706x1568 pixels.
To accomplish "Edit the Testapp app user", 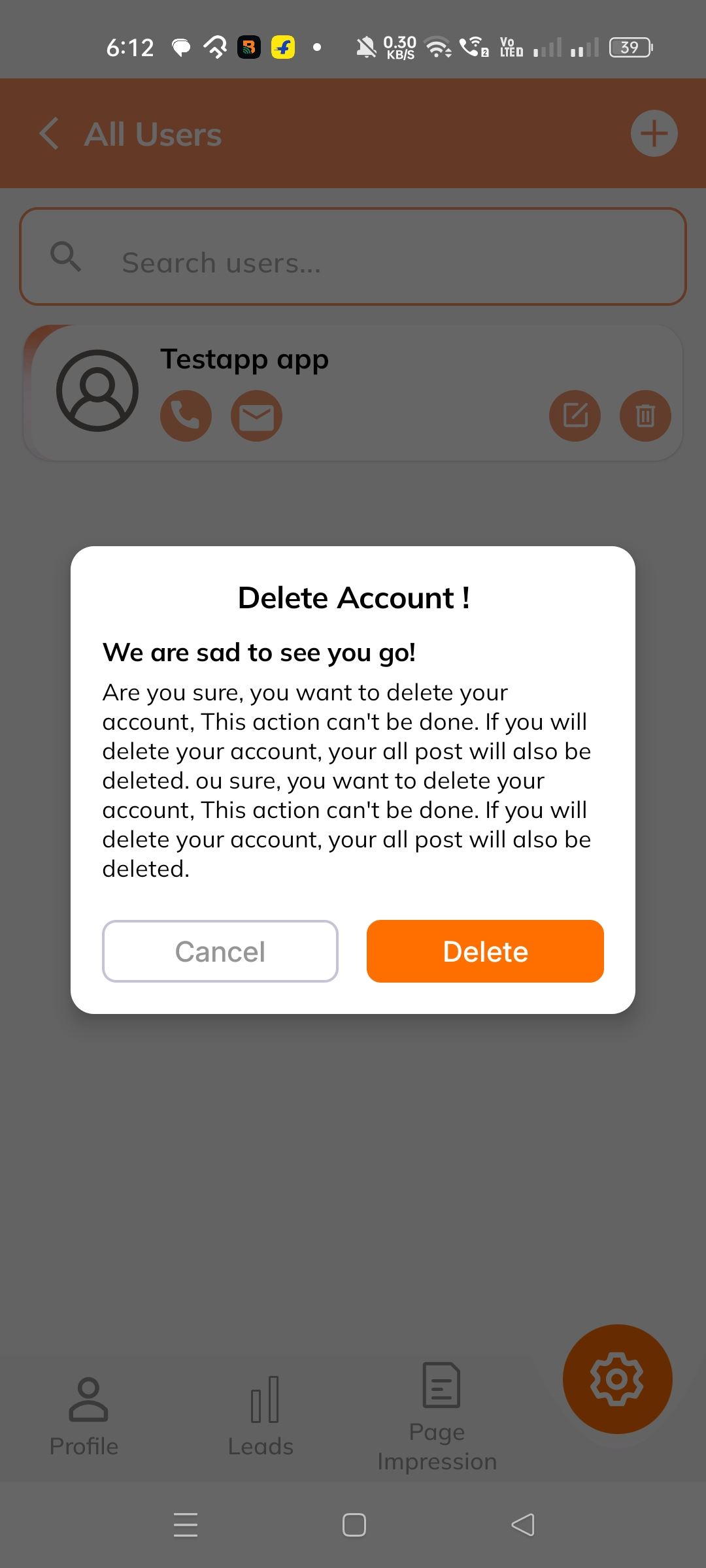I will pyautogui.click(x=575, y=416).
